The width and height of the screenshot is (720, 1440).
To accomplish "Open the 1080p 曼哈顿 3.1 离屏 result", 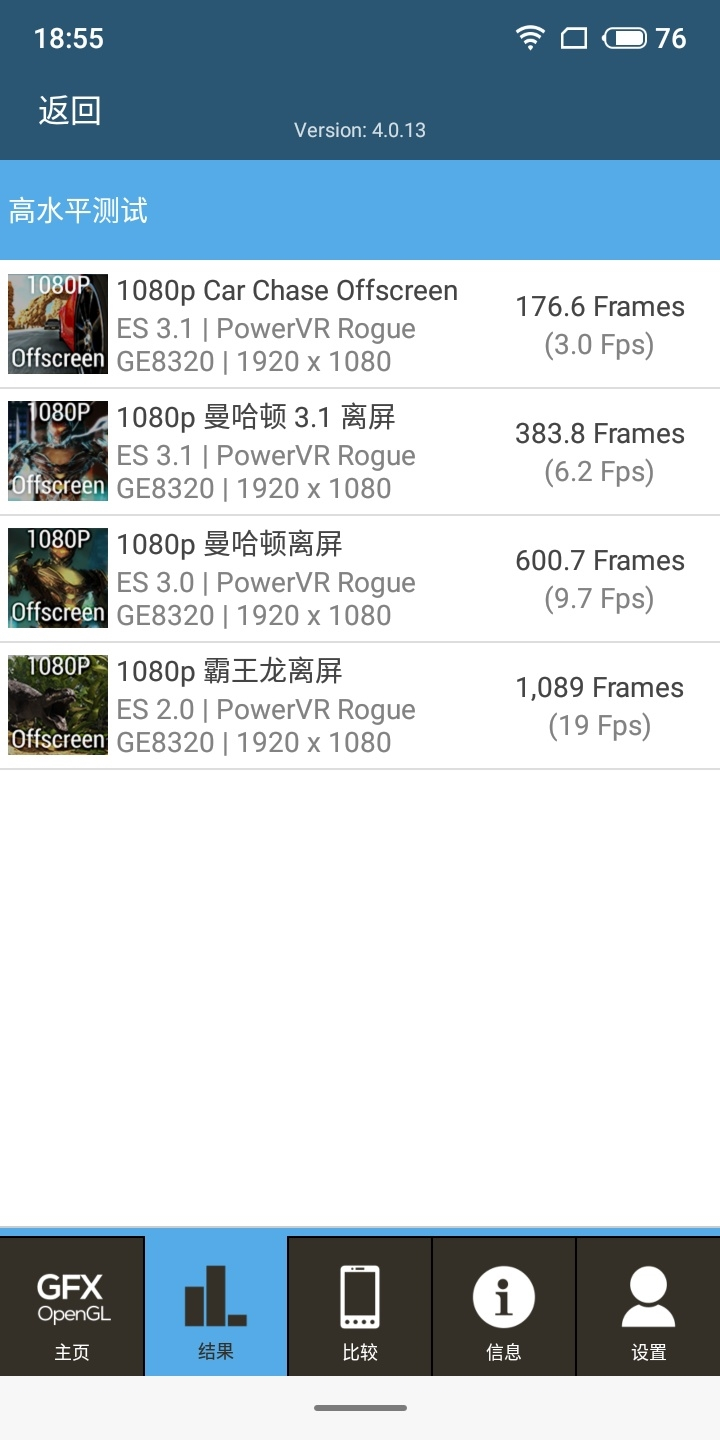I will coord(360,452).
